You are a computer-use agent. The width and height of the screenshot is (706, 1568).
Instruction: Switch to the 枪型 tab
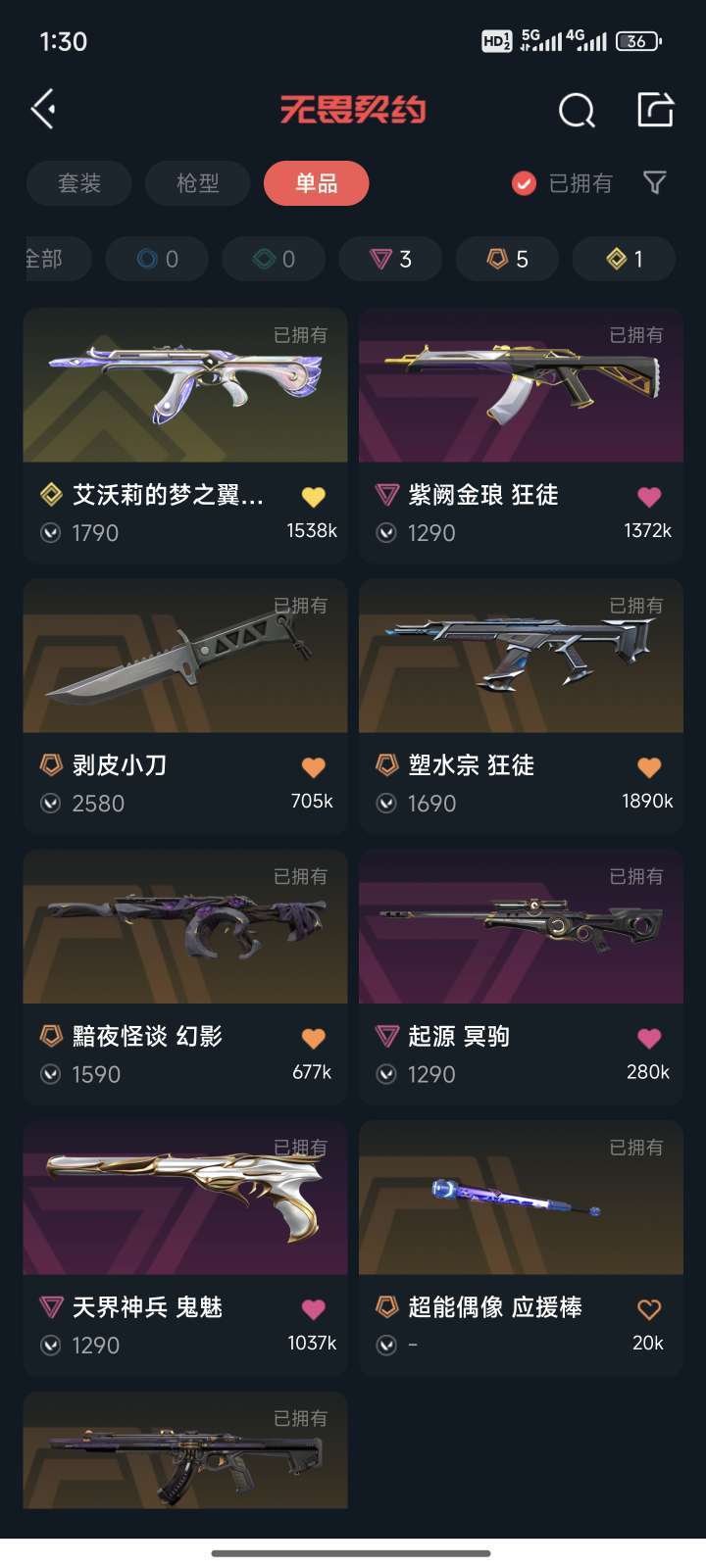point(197,183)
